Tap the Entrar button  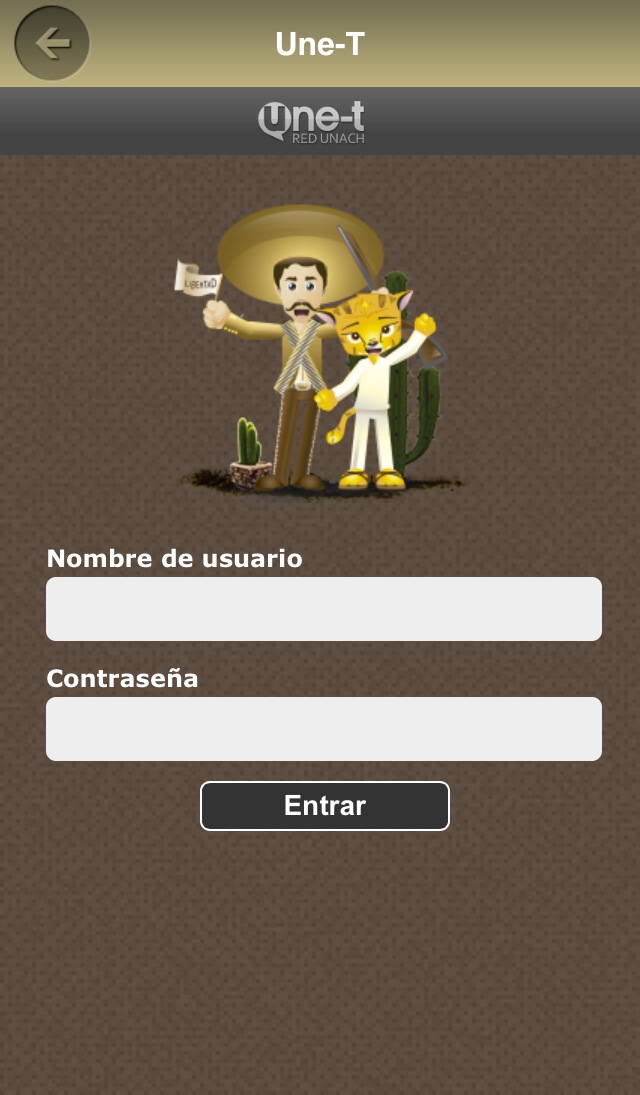[325, 806]
